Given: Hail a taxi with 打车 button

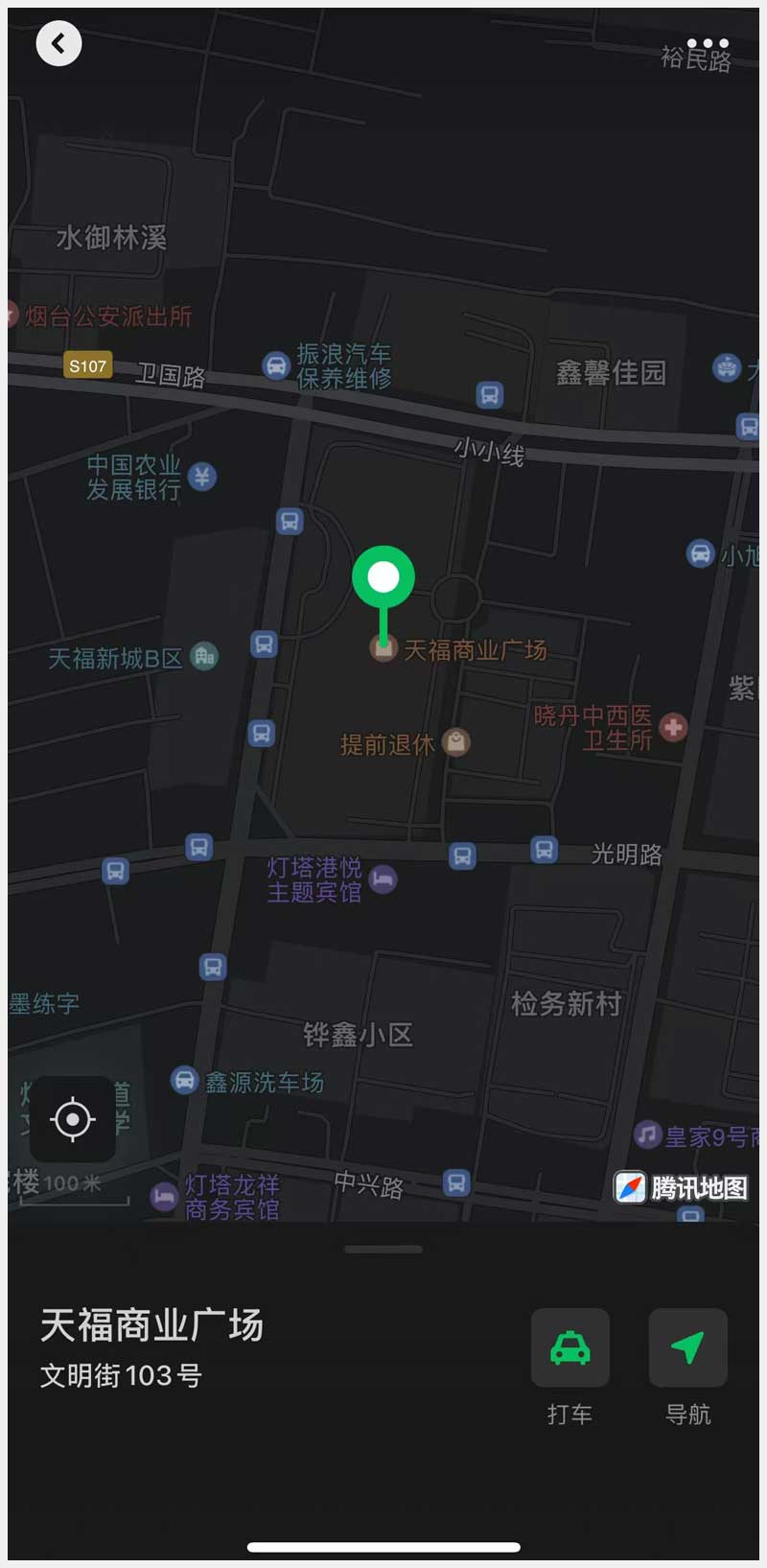Looking at the screenshot, I should (570, 1347).
